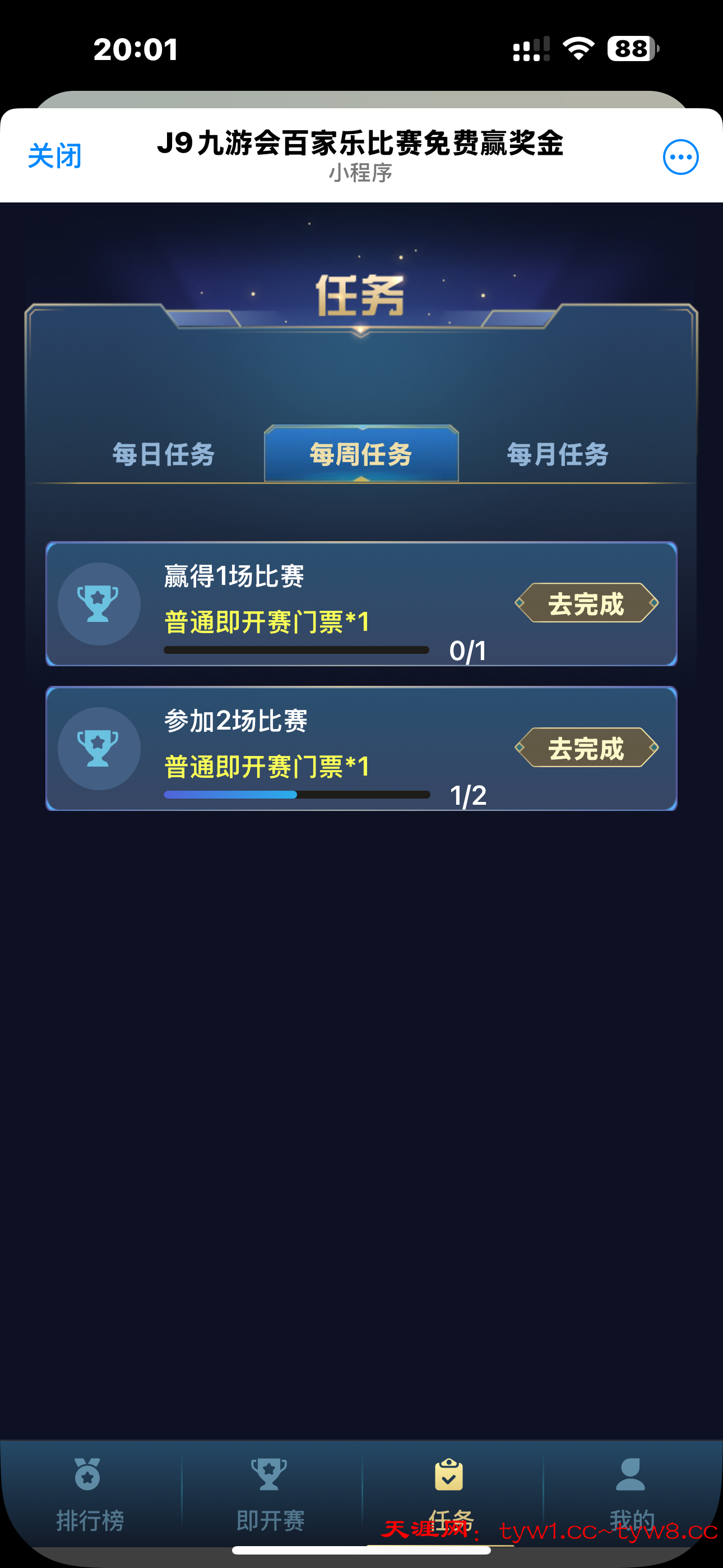Image resolution: width=723 pixels, height=1568 pixels.
Task: Open the three-dot more options menu
Action: pyautogui.click(x=680, y=157)
